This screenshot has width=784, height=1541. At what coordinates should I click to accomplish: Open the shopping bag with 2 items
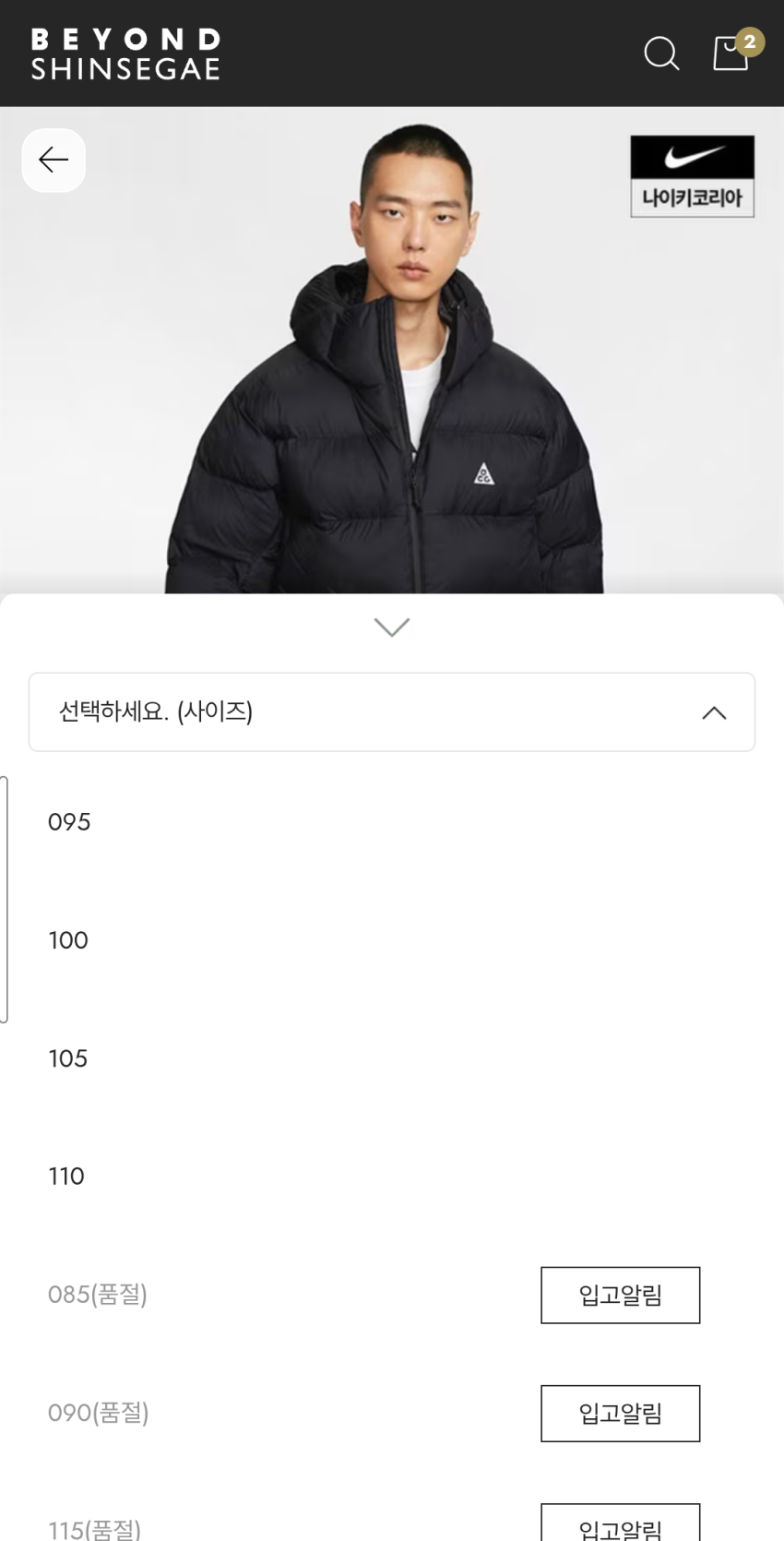[731, 53]
